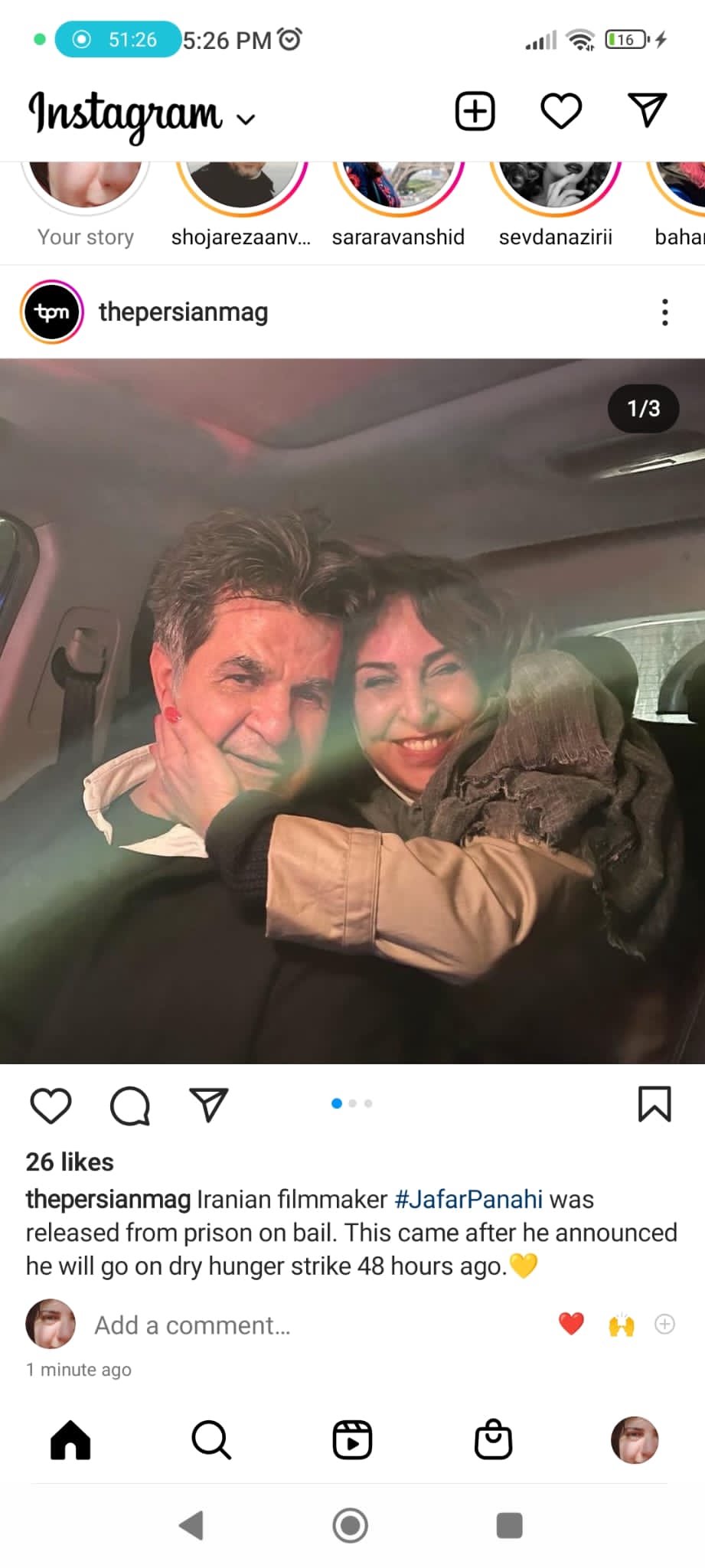
Task: Create a new post with the plus icon
Action: [x=475, y=112]
